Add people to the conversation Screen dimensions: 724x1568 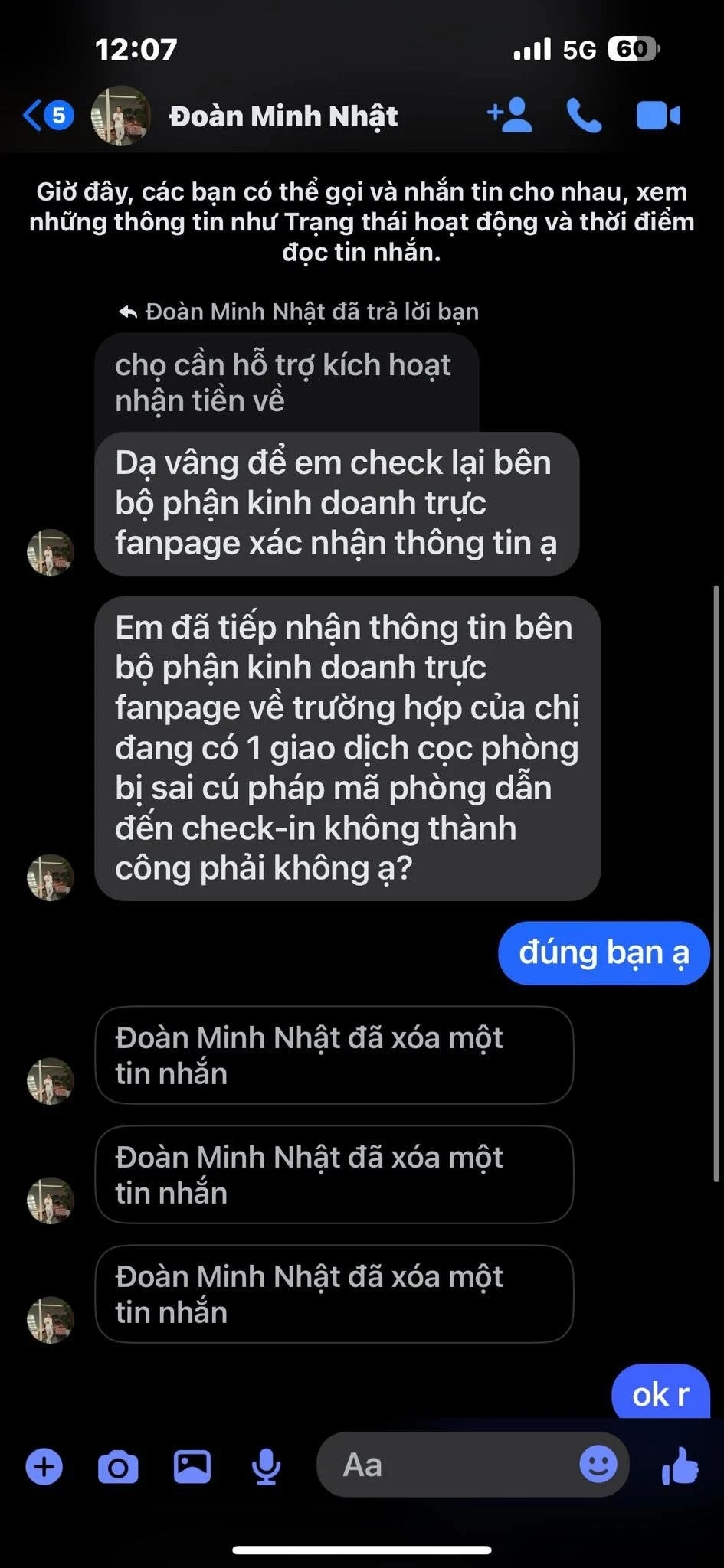pyautogui.click(x=510, y=116)
